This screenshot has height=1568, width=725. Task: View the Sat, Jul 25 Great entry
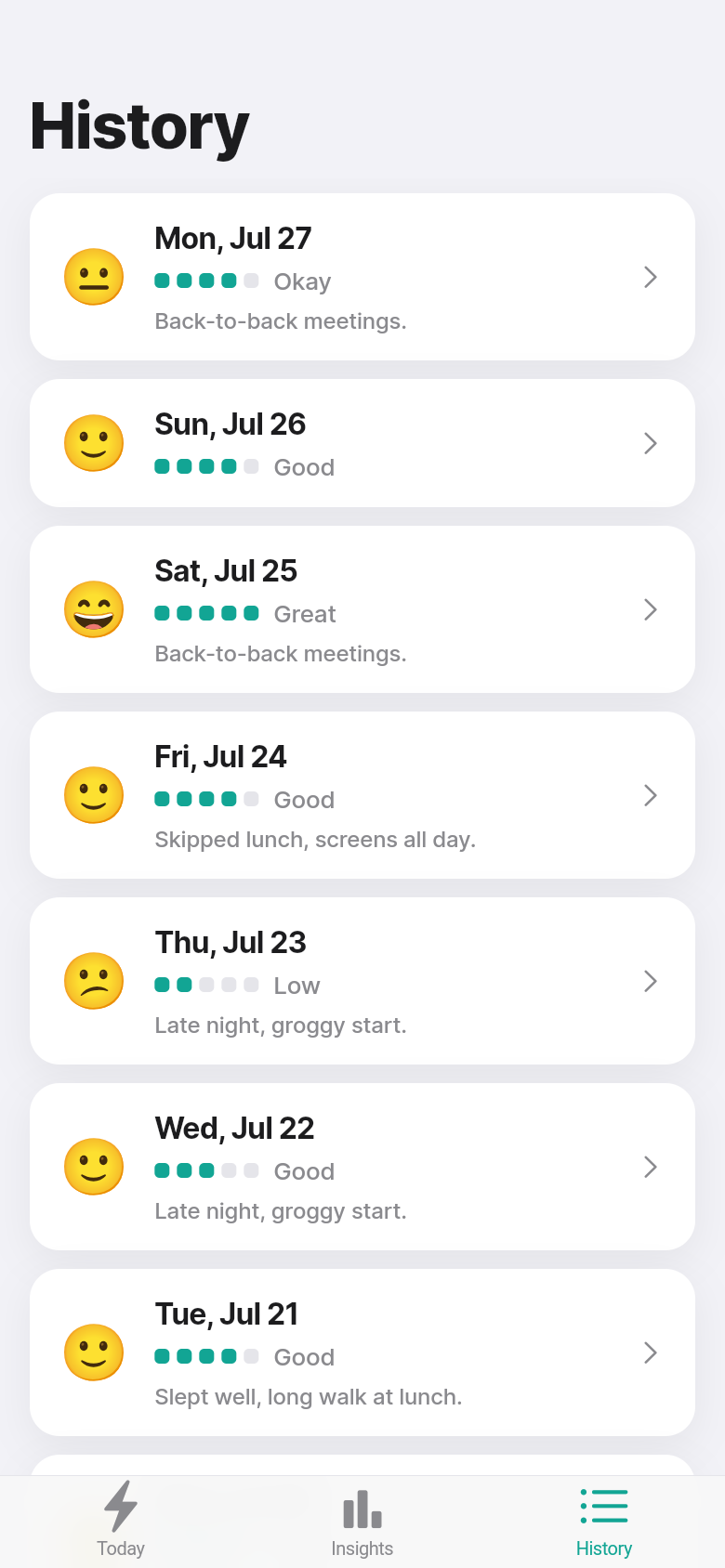pos(362,609)
